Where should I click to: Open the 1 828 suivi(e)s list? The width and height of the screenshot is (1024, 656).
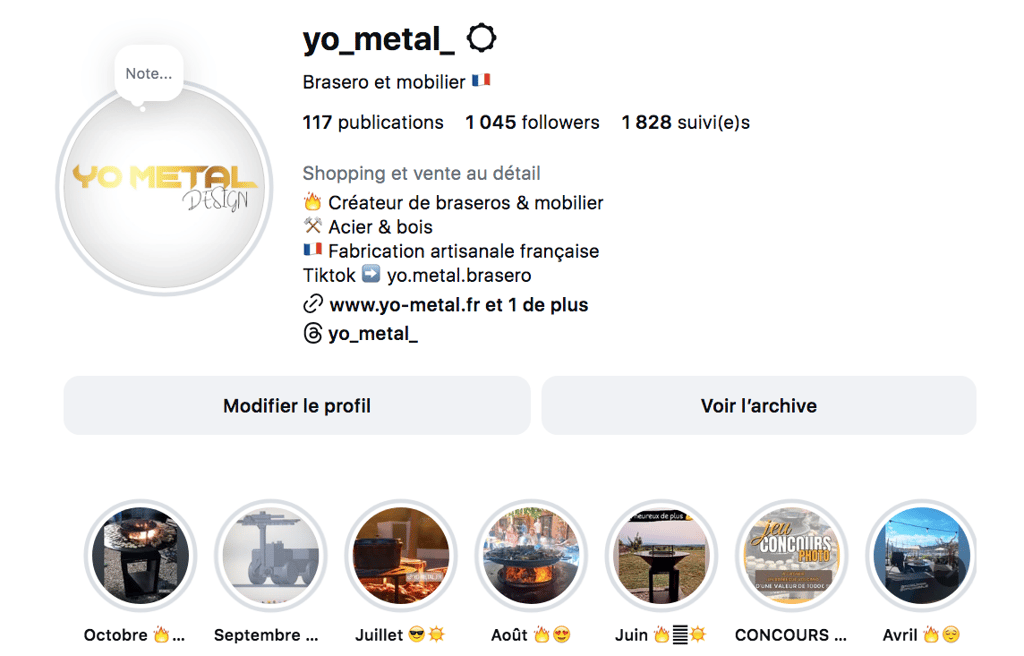[685, 122]
